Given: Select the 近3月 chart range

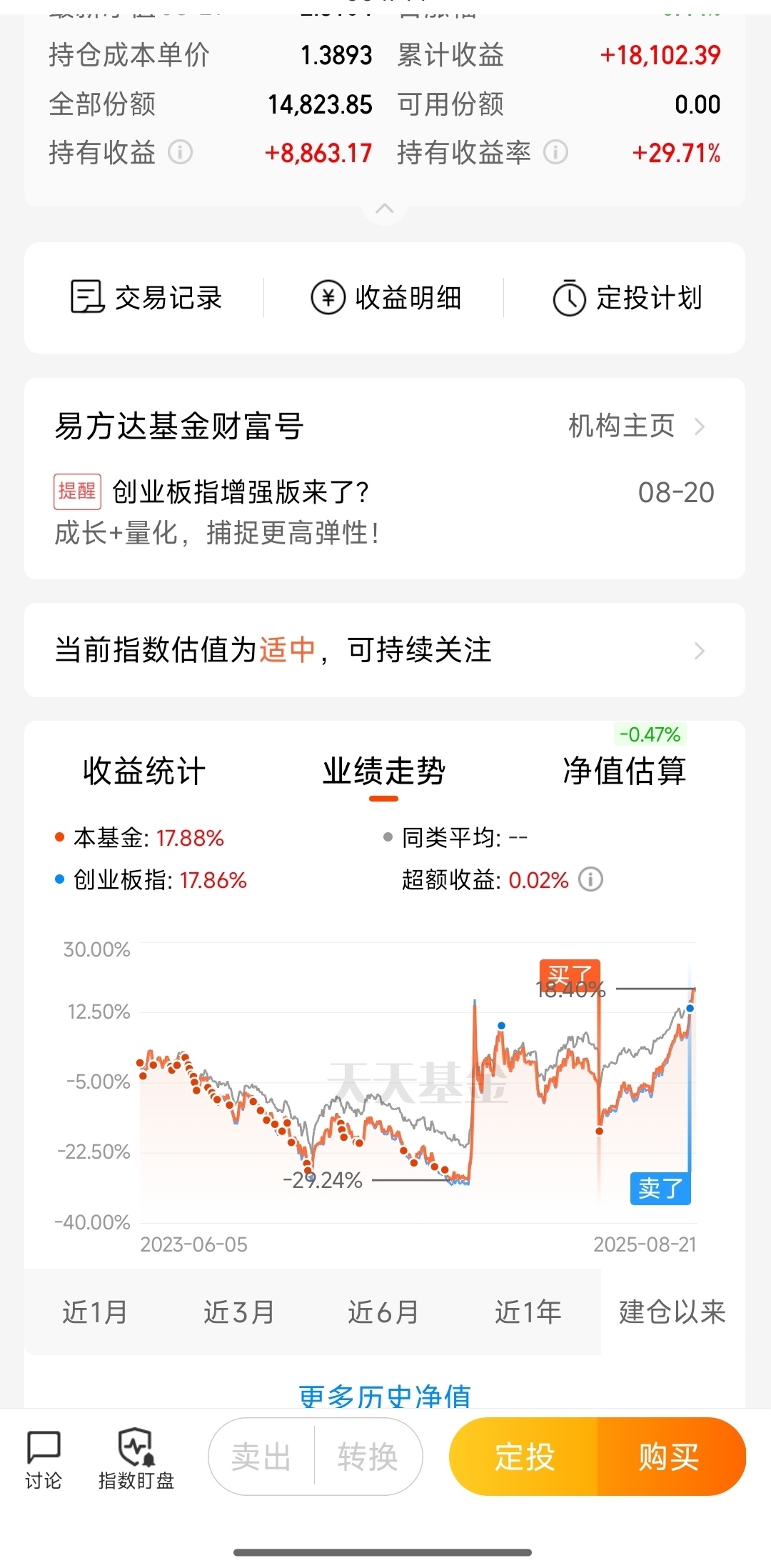Looking at the screenshot, I should coord(239,1312).
